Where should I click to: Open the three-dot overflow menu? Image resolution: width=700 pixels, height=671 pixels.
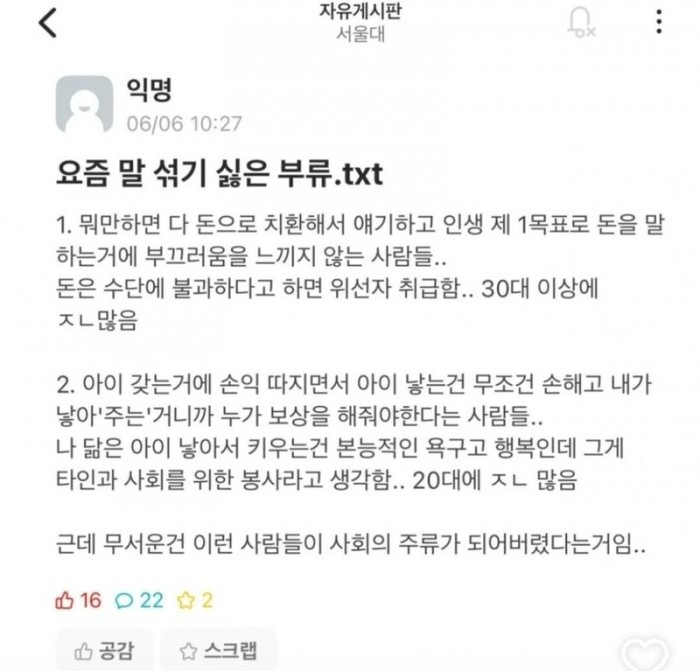pyautogui.click(x=657, y=21)
